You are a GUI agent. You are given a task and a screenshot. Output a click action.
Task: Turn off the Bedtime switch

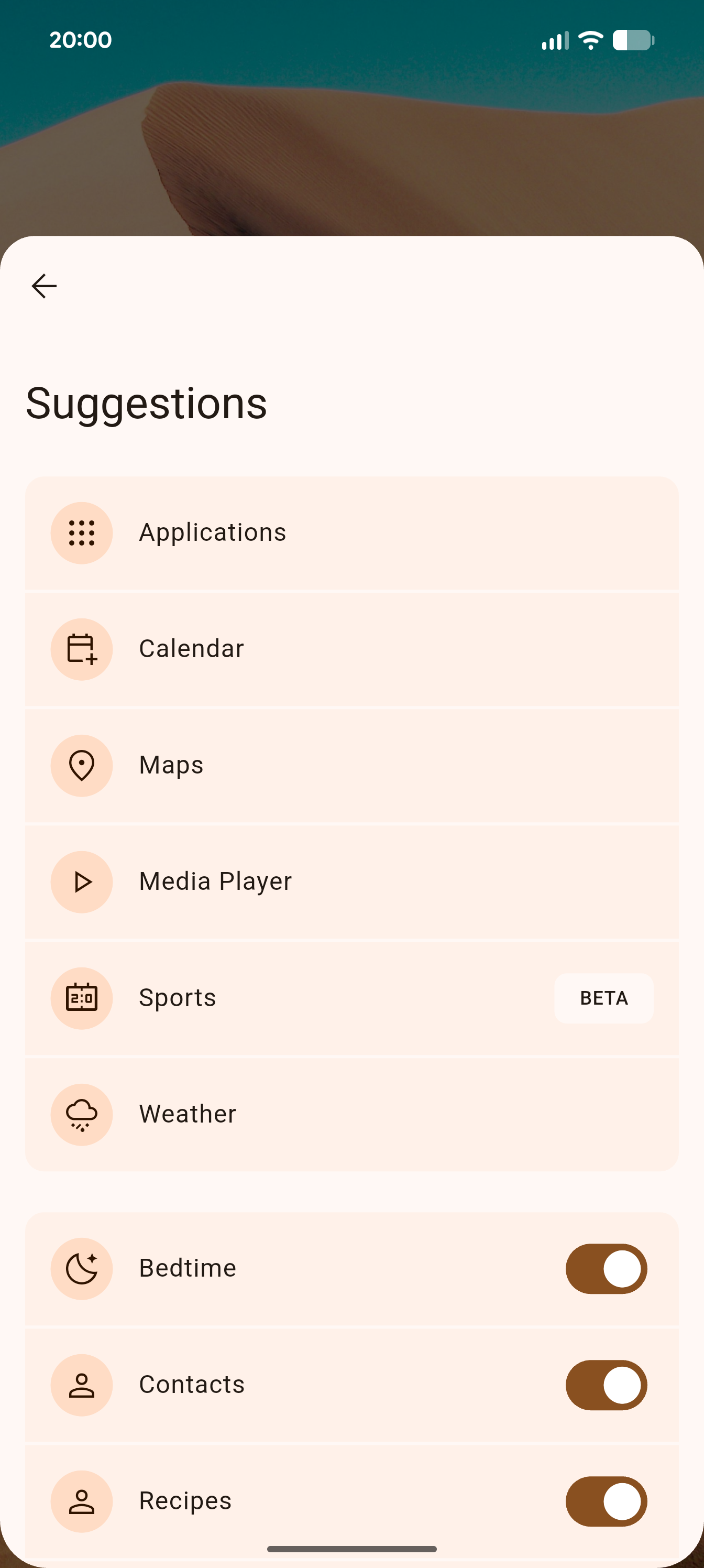coord(606,1269)
